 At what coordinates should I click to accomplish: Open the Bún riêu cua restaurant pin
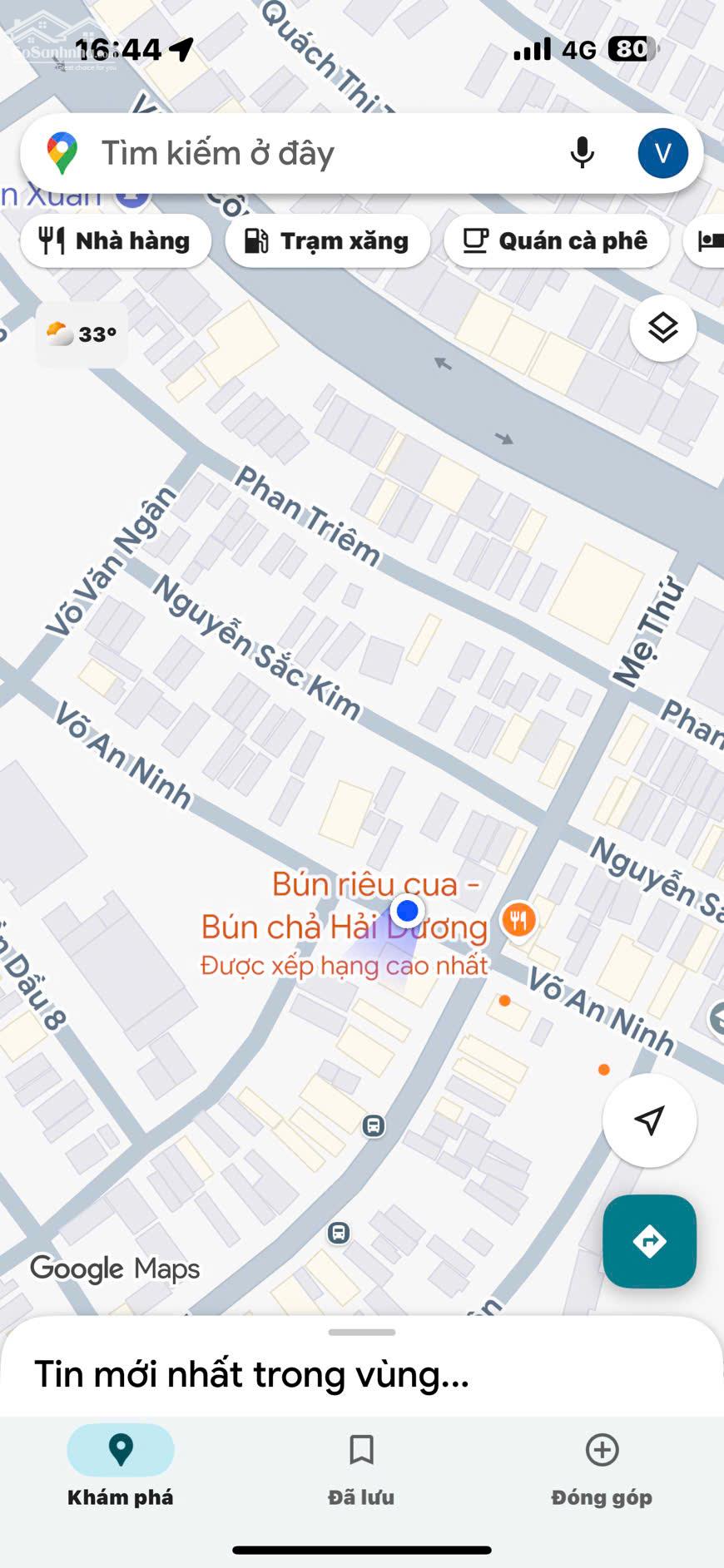(518, 920)
